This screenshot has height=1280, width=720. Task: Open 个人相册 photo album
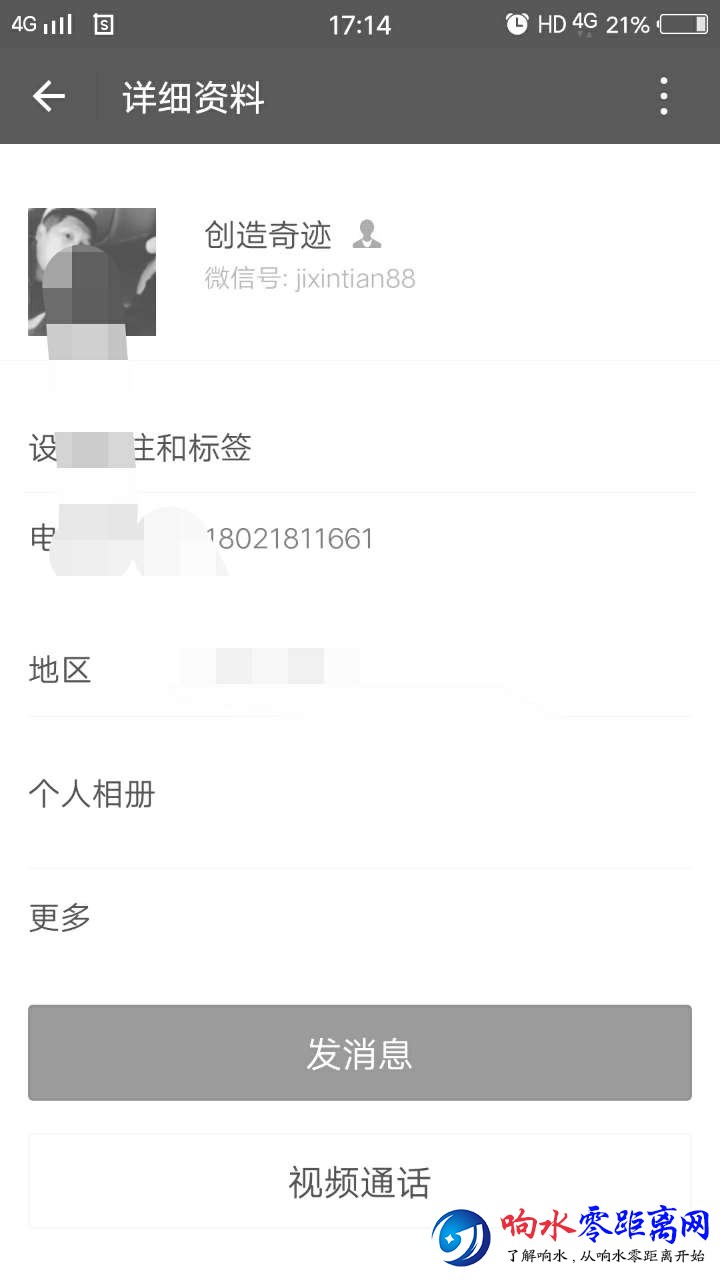coord(360,795)
